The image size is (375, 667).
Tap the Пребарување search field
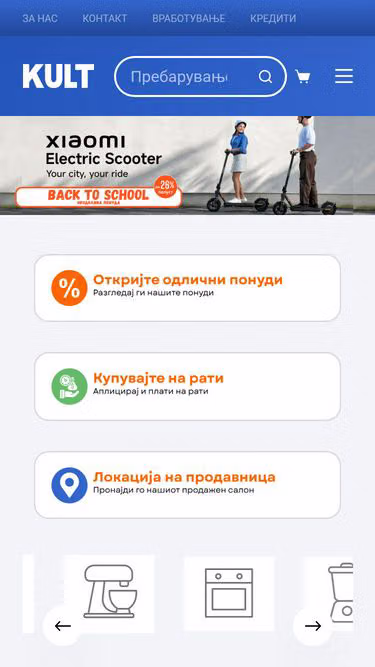click(x=185, y=77)
